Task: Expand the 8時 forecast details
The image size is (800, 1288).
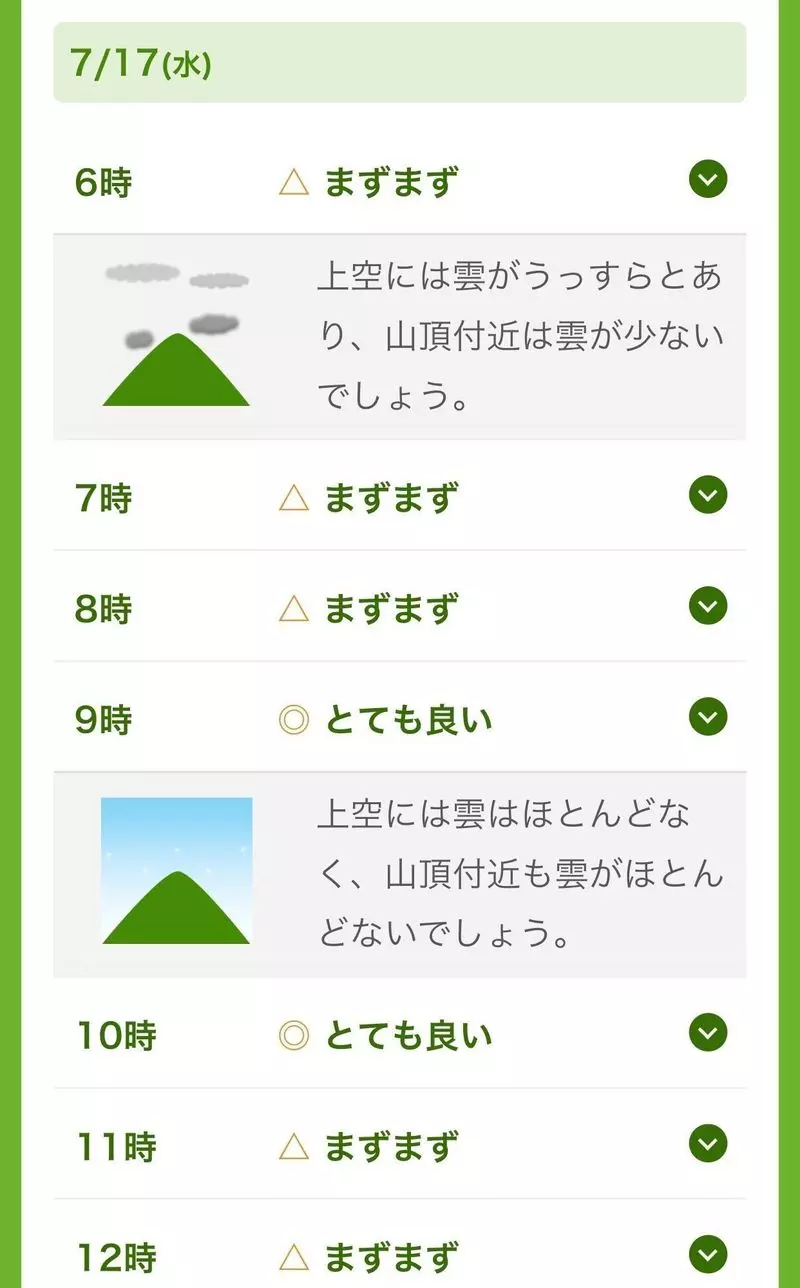Action: [x=708, y=606]
